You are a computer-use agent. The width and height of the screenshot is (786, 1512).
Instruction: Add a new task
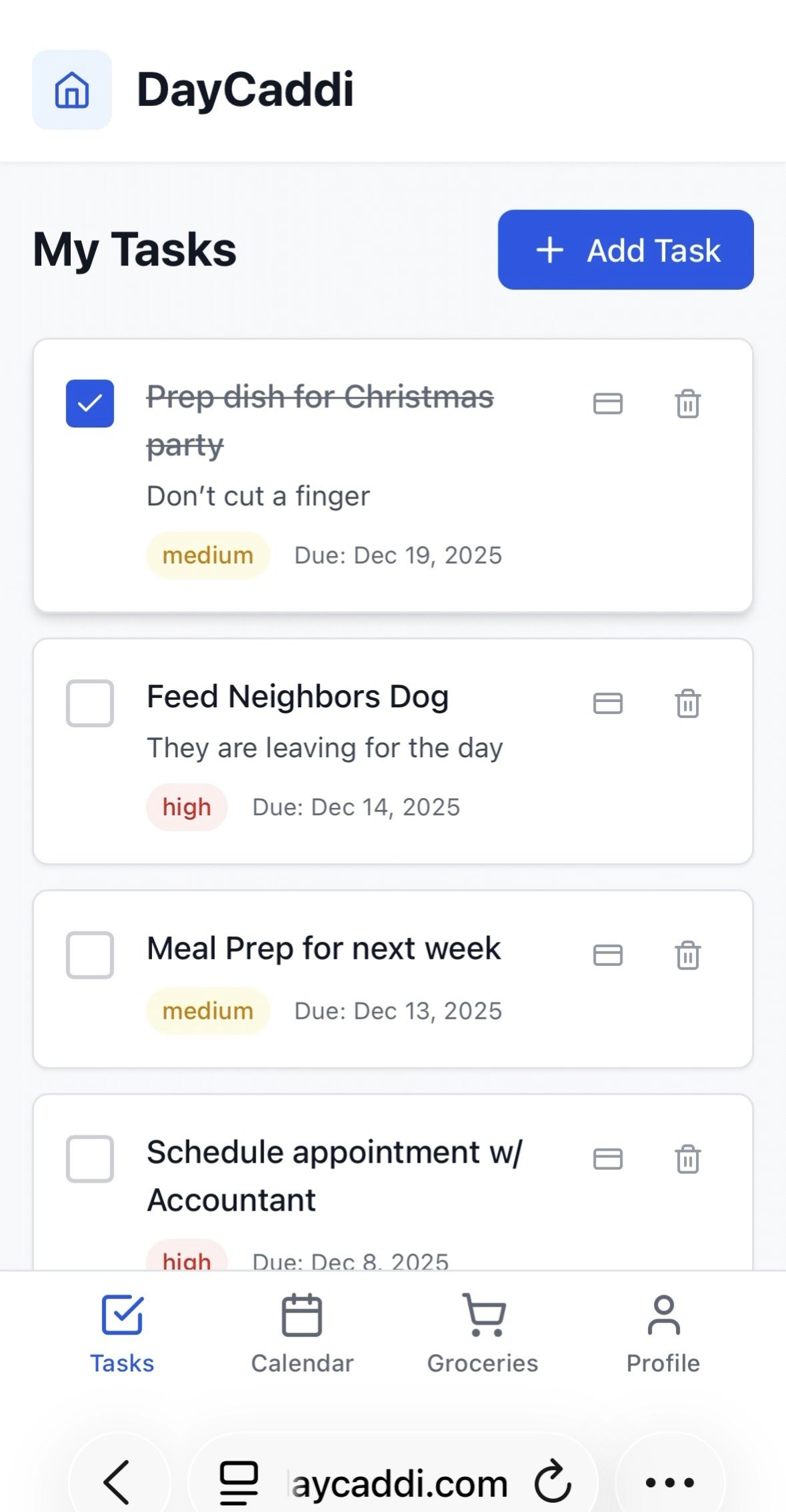[x=625, y=250]
